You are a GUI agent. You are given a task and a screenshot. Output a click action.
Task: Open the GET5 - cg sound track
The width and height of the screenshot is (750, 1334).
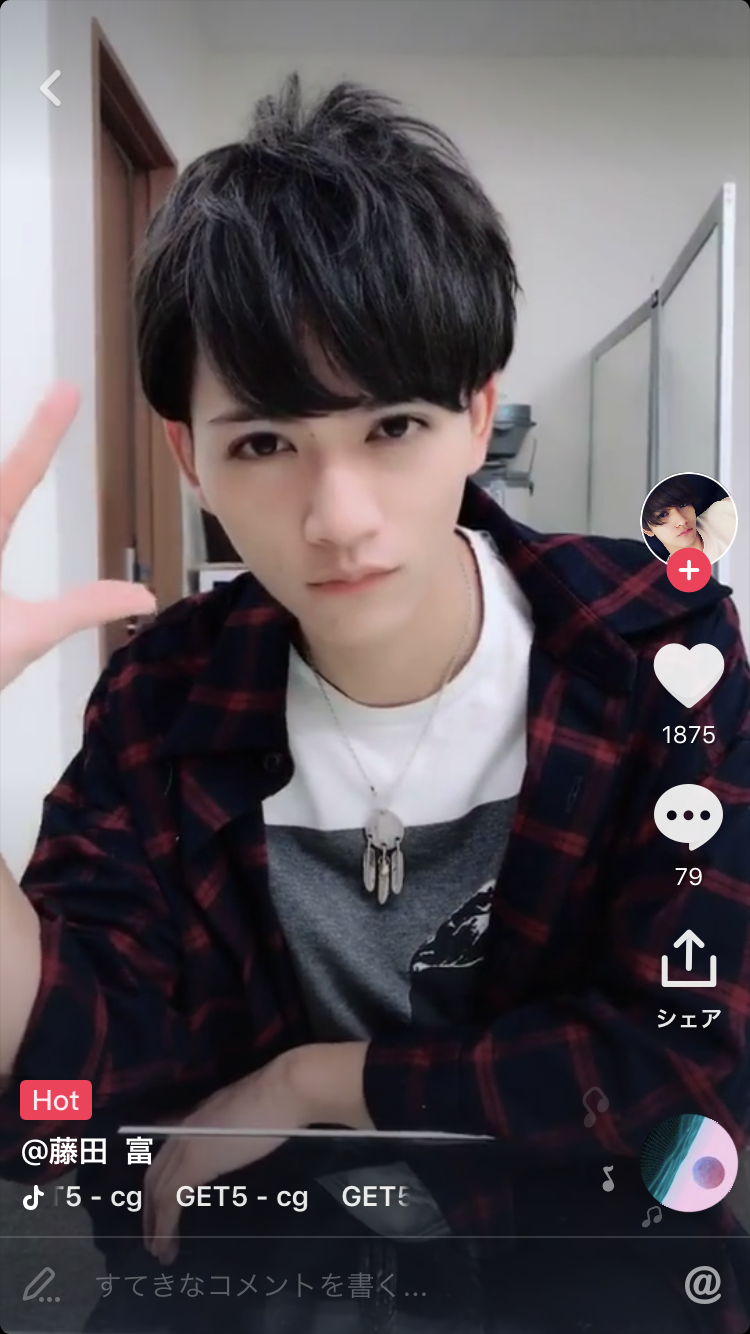click(x=240, y=1196)
